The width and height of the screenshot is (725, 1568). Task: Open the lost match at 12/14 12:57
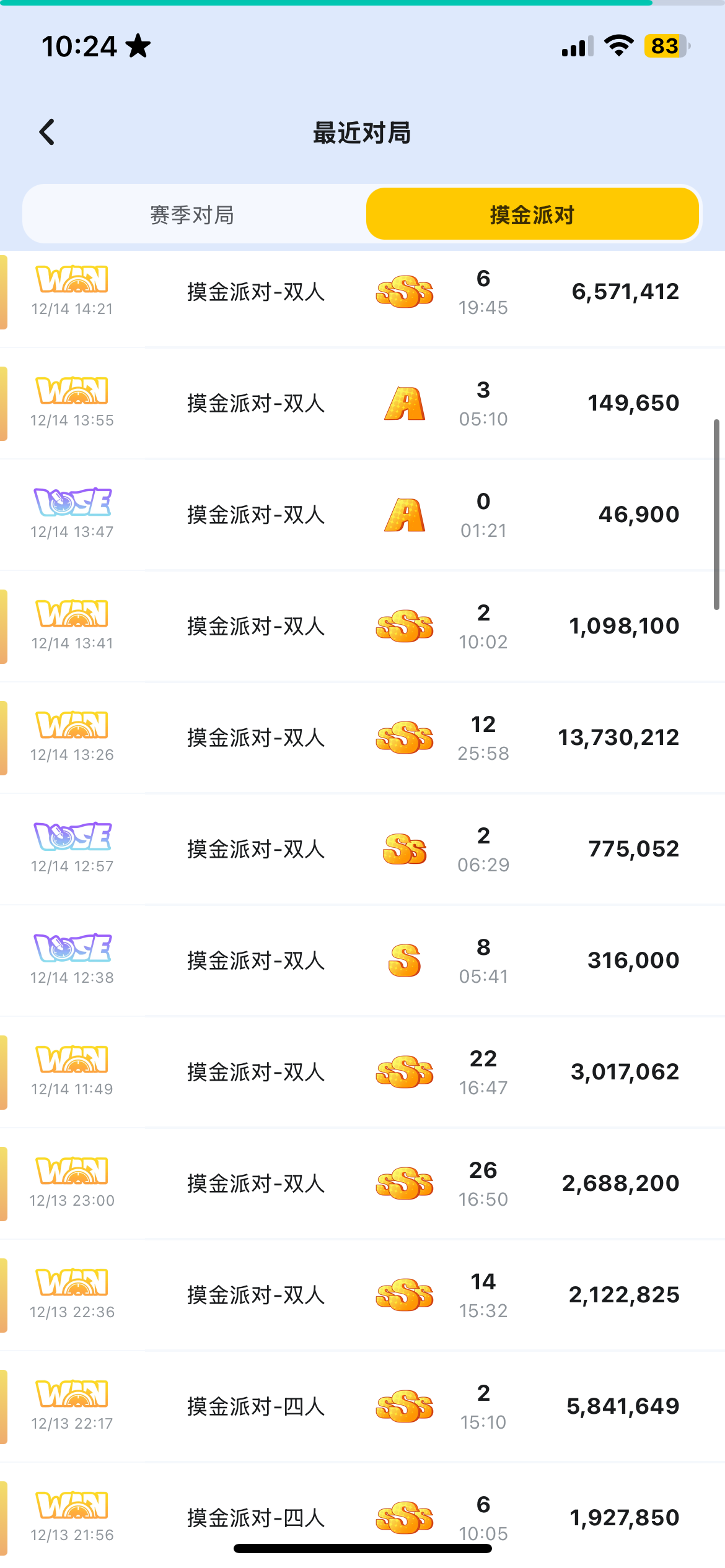(362, 849)
